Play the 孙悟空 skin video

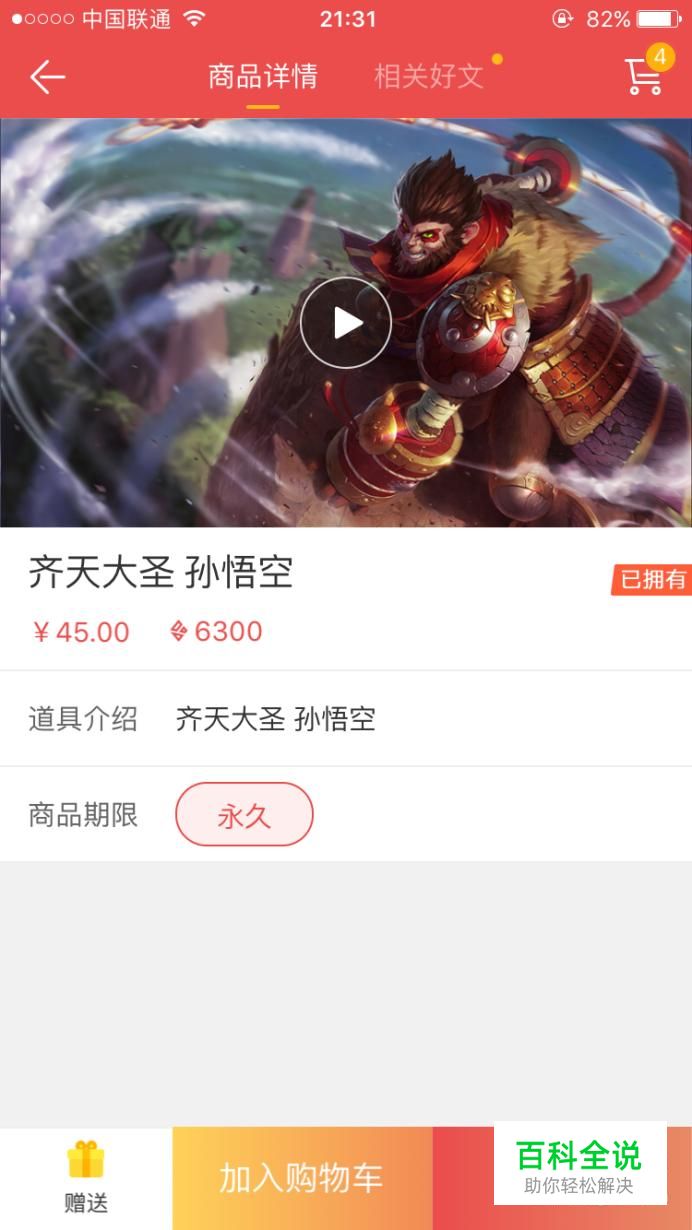click(x=345, y=323)
